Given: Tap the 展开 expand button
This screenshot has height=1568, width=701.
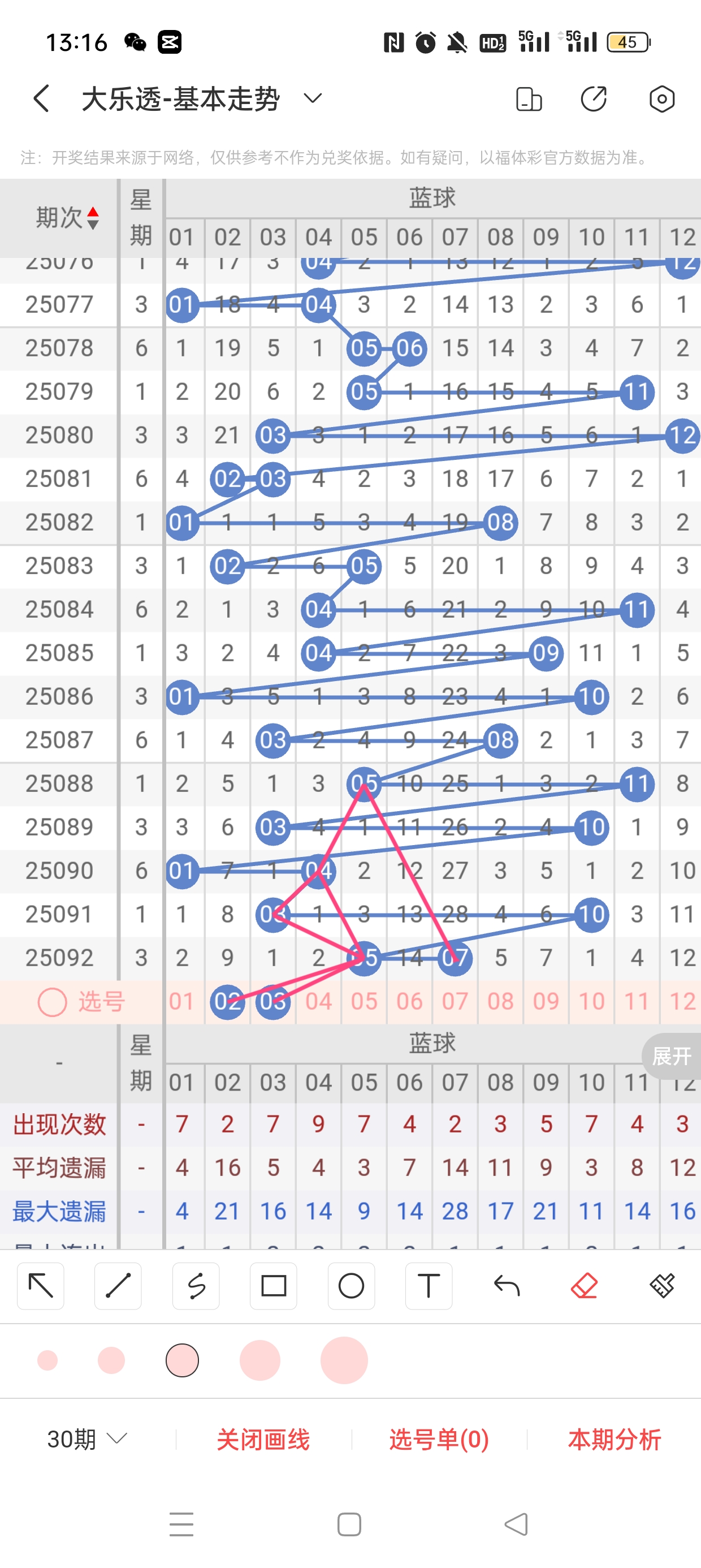Looking at the screenshot, I should pos(671,1056).
